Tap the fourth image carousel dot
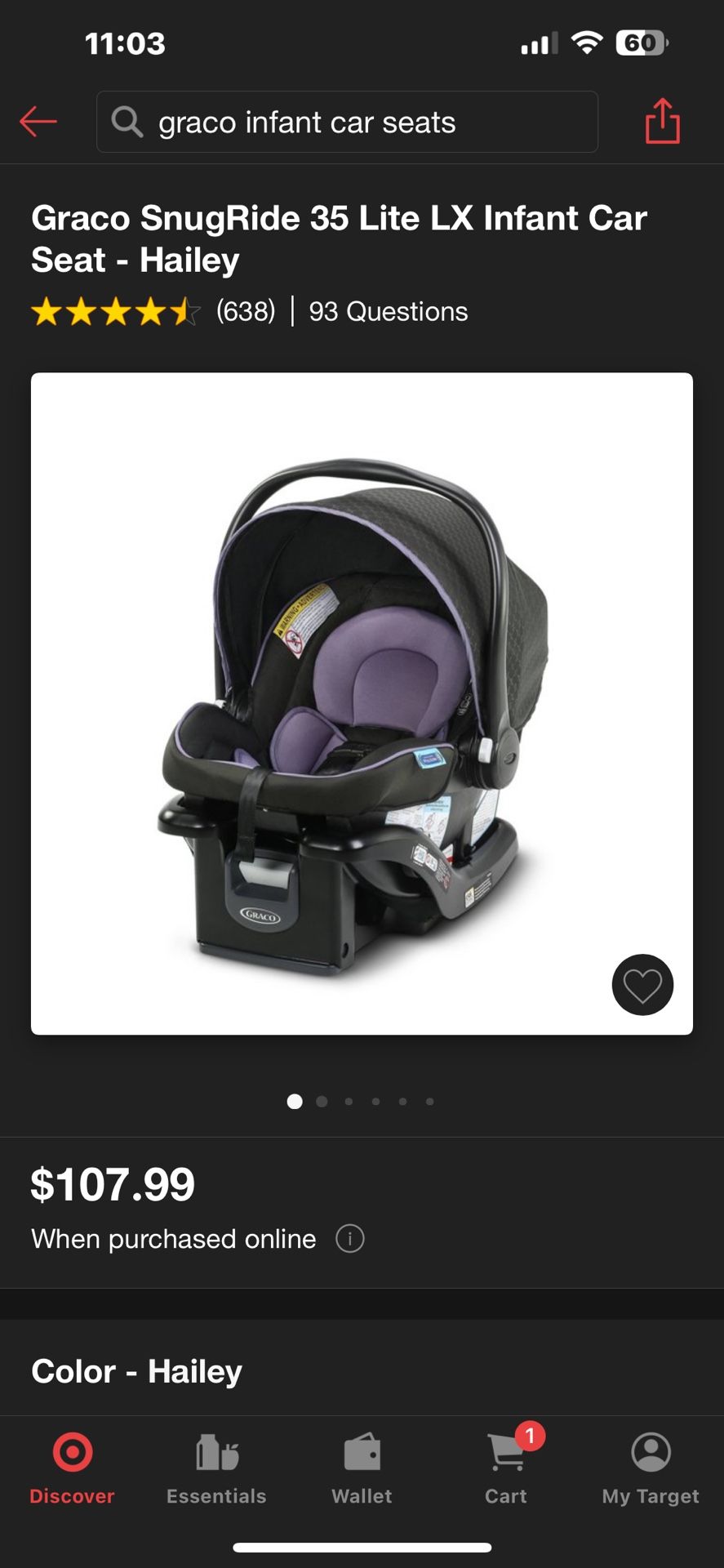Screen dimensions: 724x1568 pyautogui.click(x=375, y=1101)
